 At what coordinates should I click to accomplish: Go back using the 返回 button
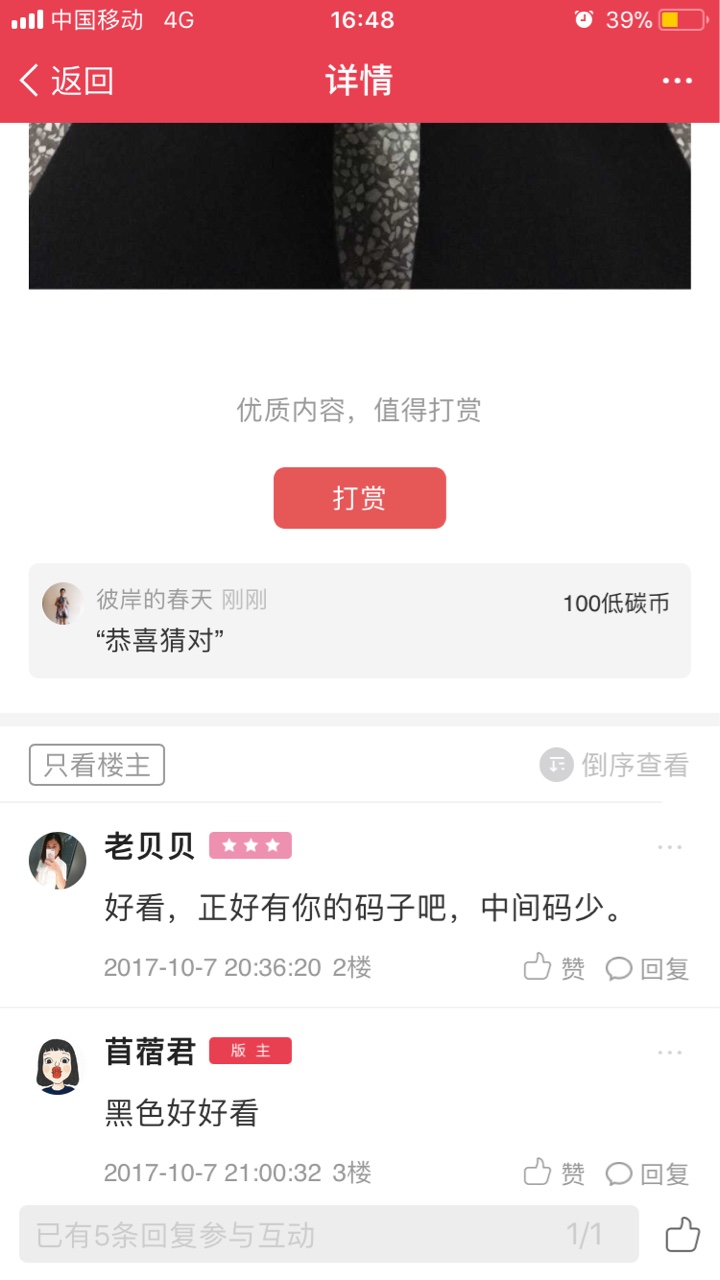click(x=67, y=81)
